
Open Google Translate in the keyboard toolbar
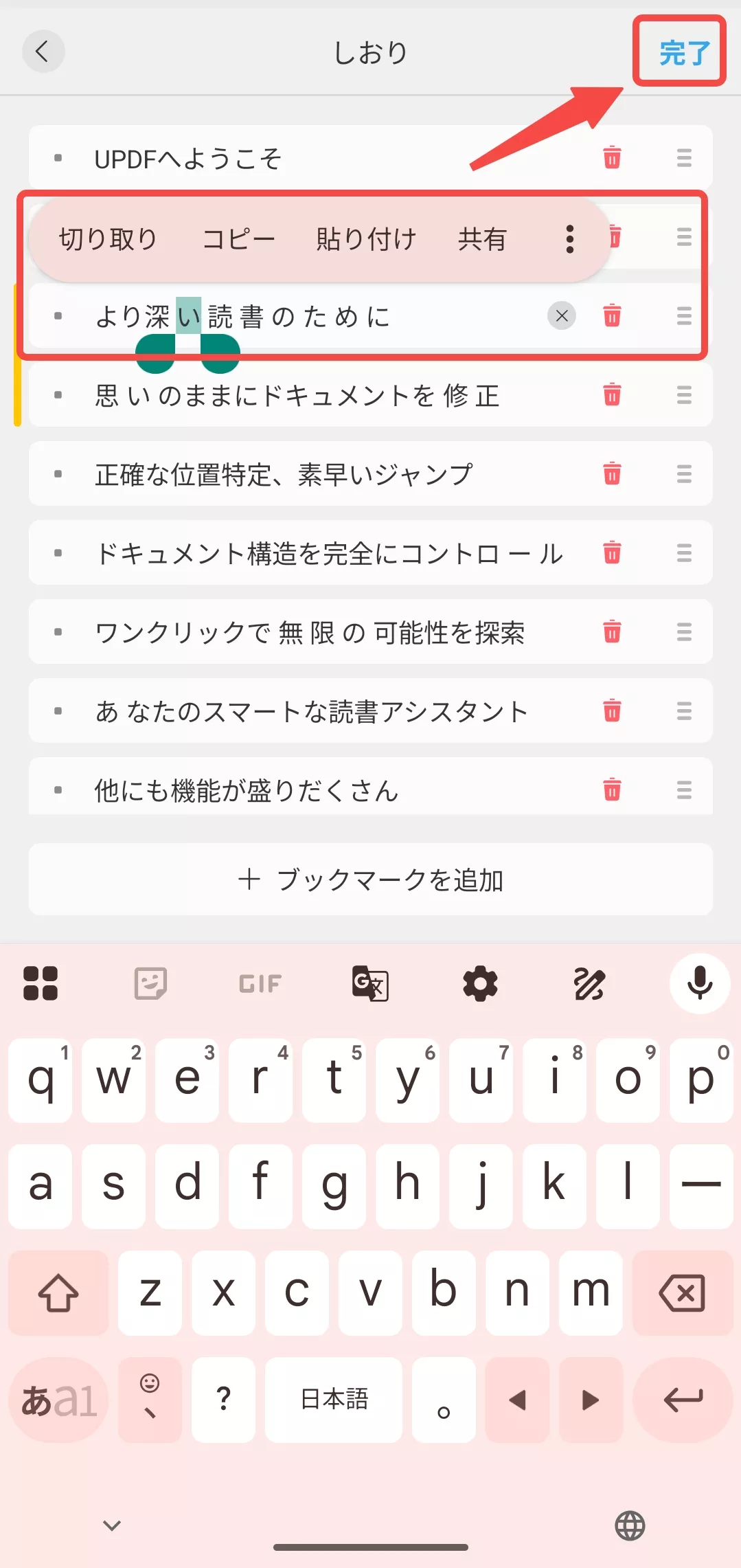pyautogui.click(x=369, y=984)
